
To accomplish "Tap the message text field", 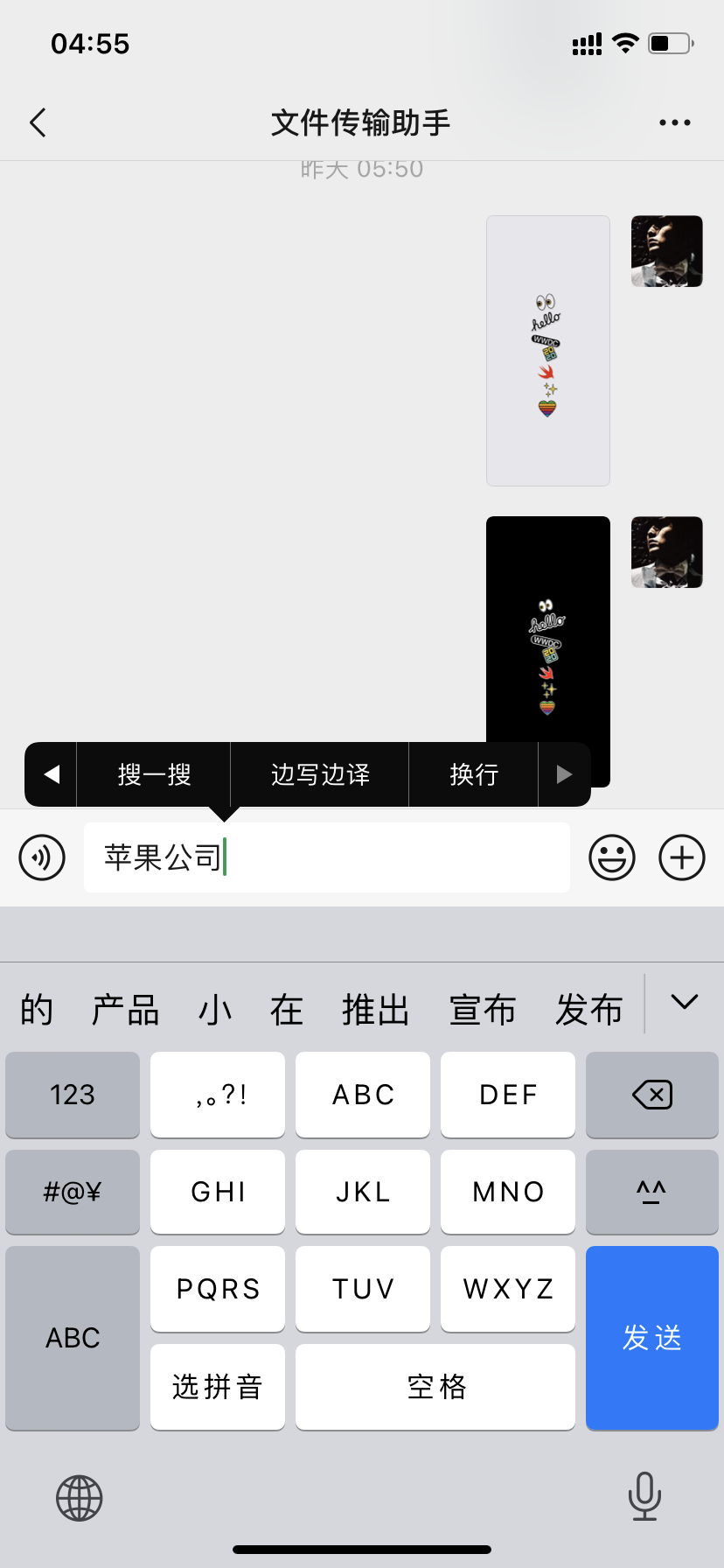I will click(x=393, y=857).
